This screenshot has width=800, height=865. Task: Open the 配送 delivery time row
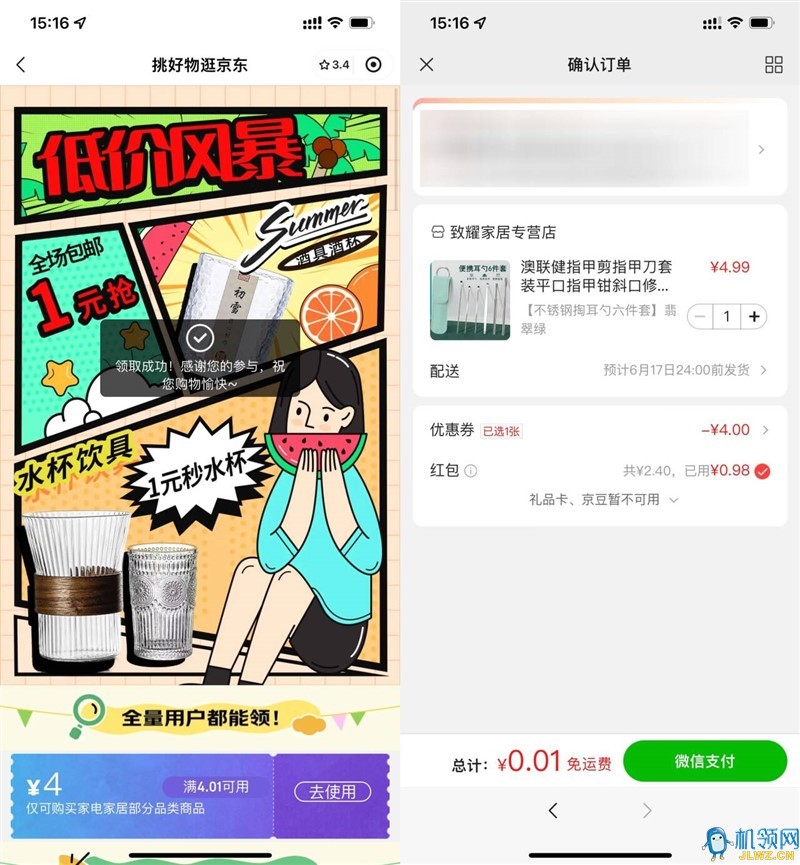click(600, 370)
